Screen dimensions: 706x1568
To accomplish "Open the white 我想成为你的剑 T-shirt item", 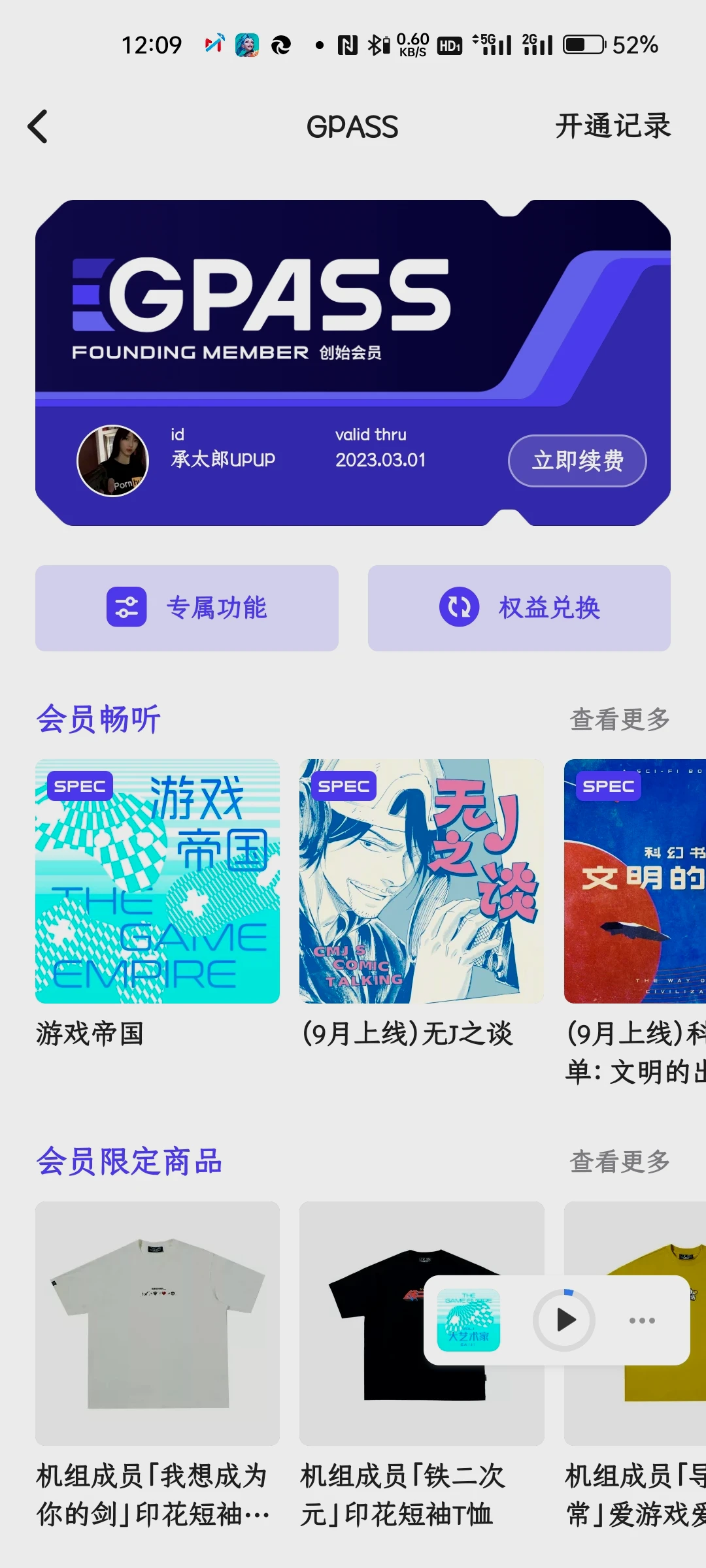I will [158, 1323].
